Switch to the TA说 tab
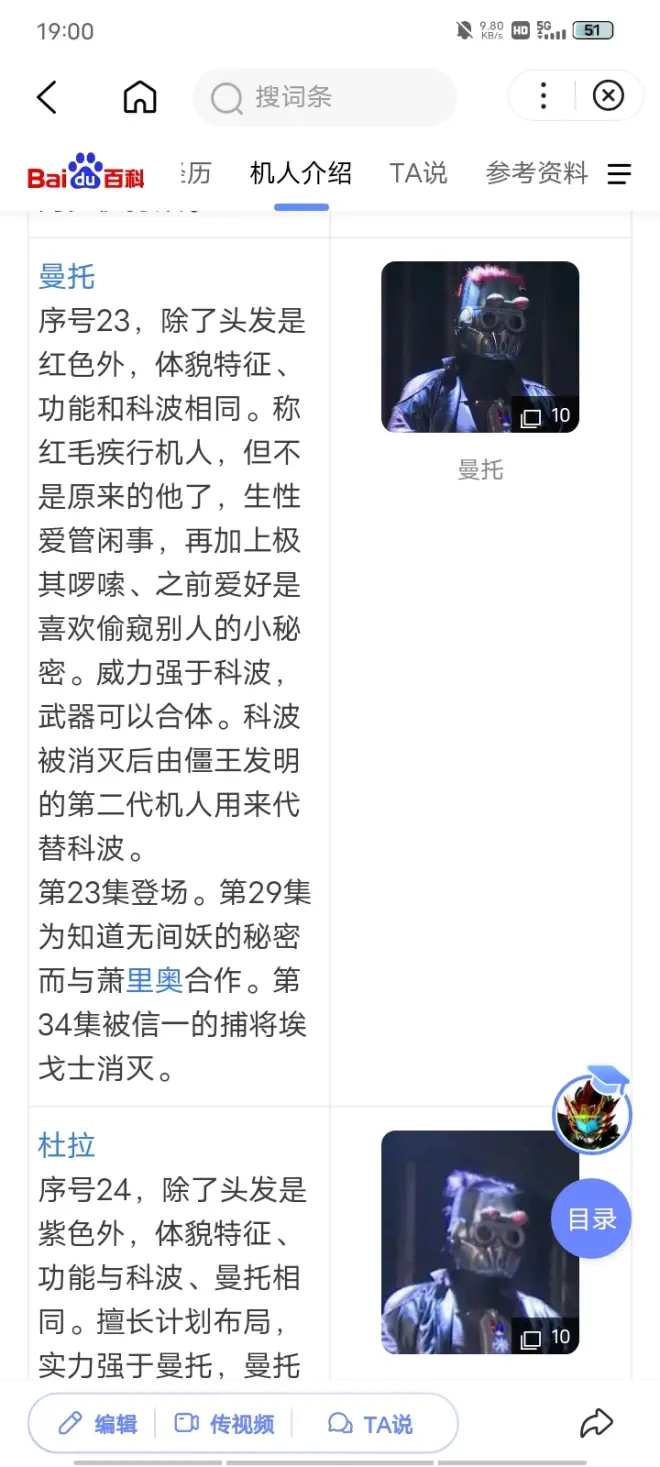This screenshot has width=660, height=1467. [418, 174]
